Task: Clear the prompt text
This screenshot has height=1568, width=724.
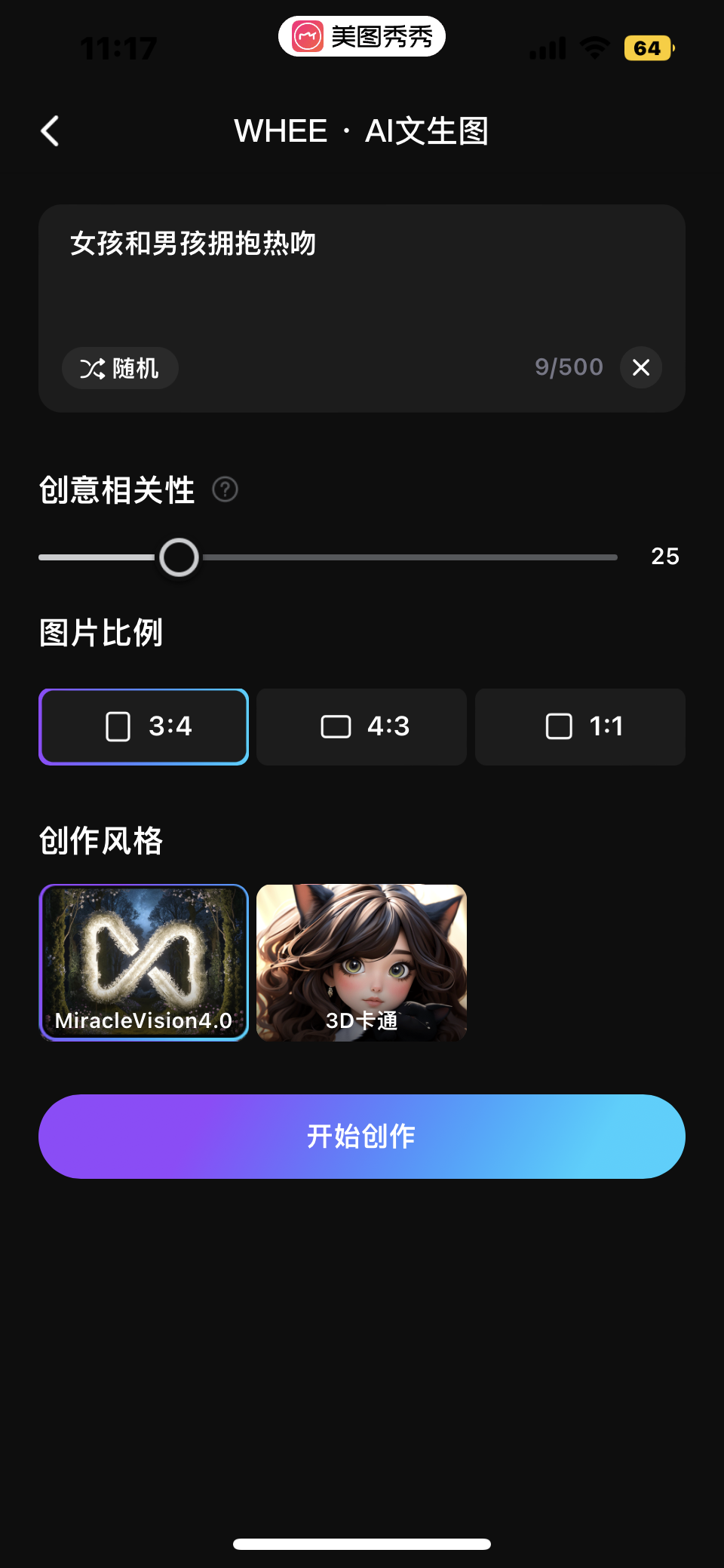Action: (640, 367)
